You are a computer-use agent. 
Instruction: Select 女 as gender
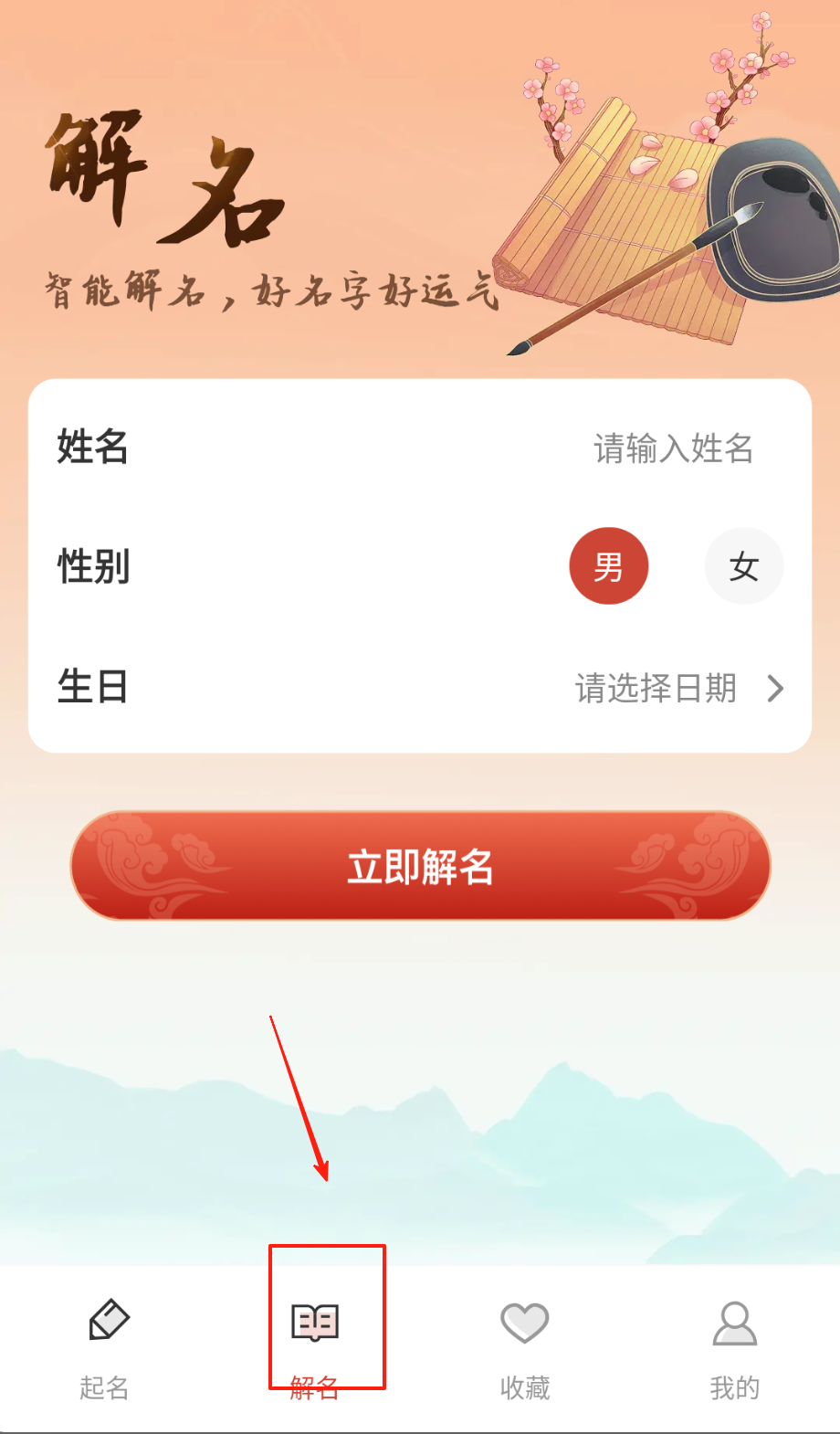pyautogui.click(x=744, y=566)
